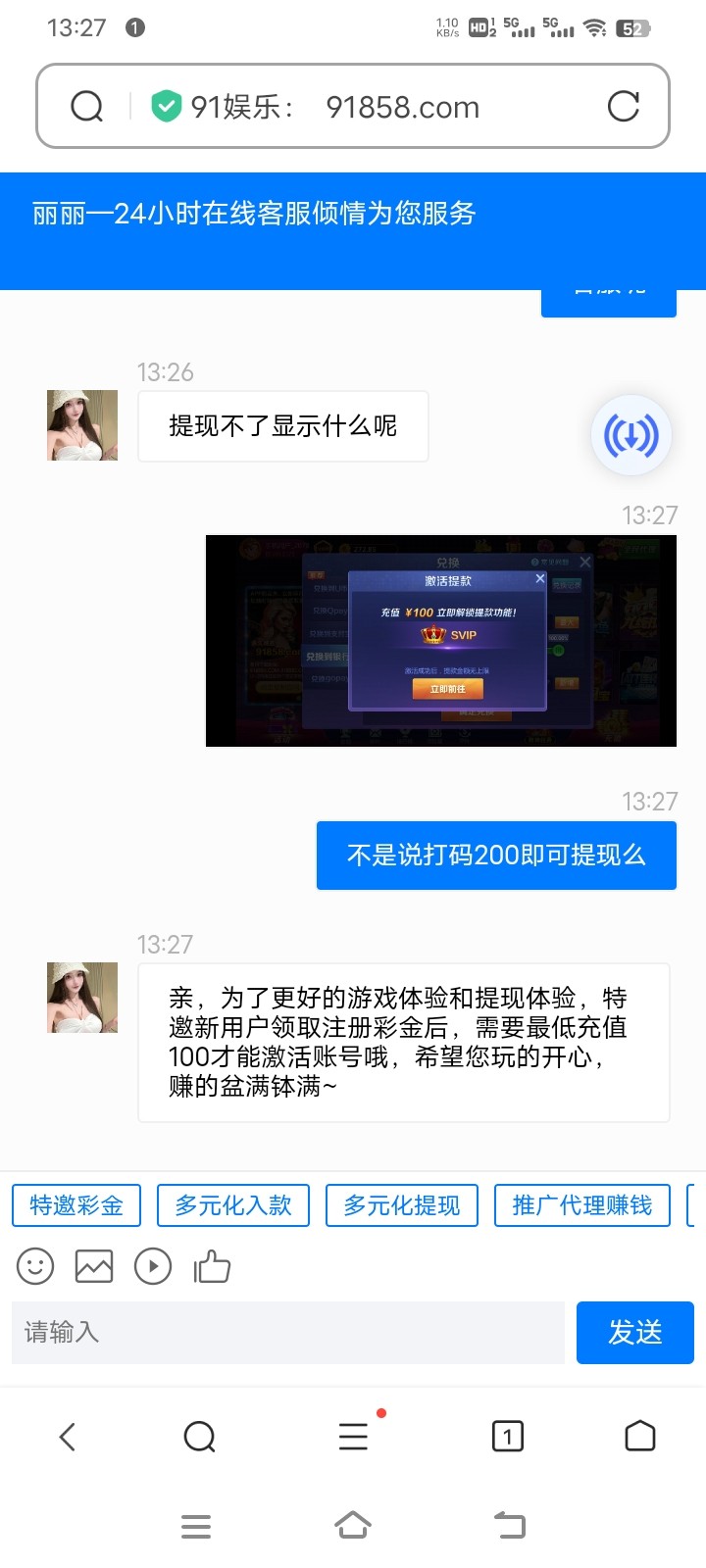The image size is (706, 1568).
Task: Open the emoji picker
Action: click(35, 1266)
